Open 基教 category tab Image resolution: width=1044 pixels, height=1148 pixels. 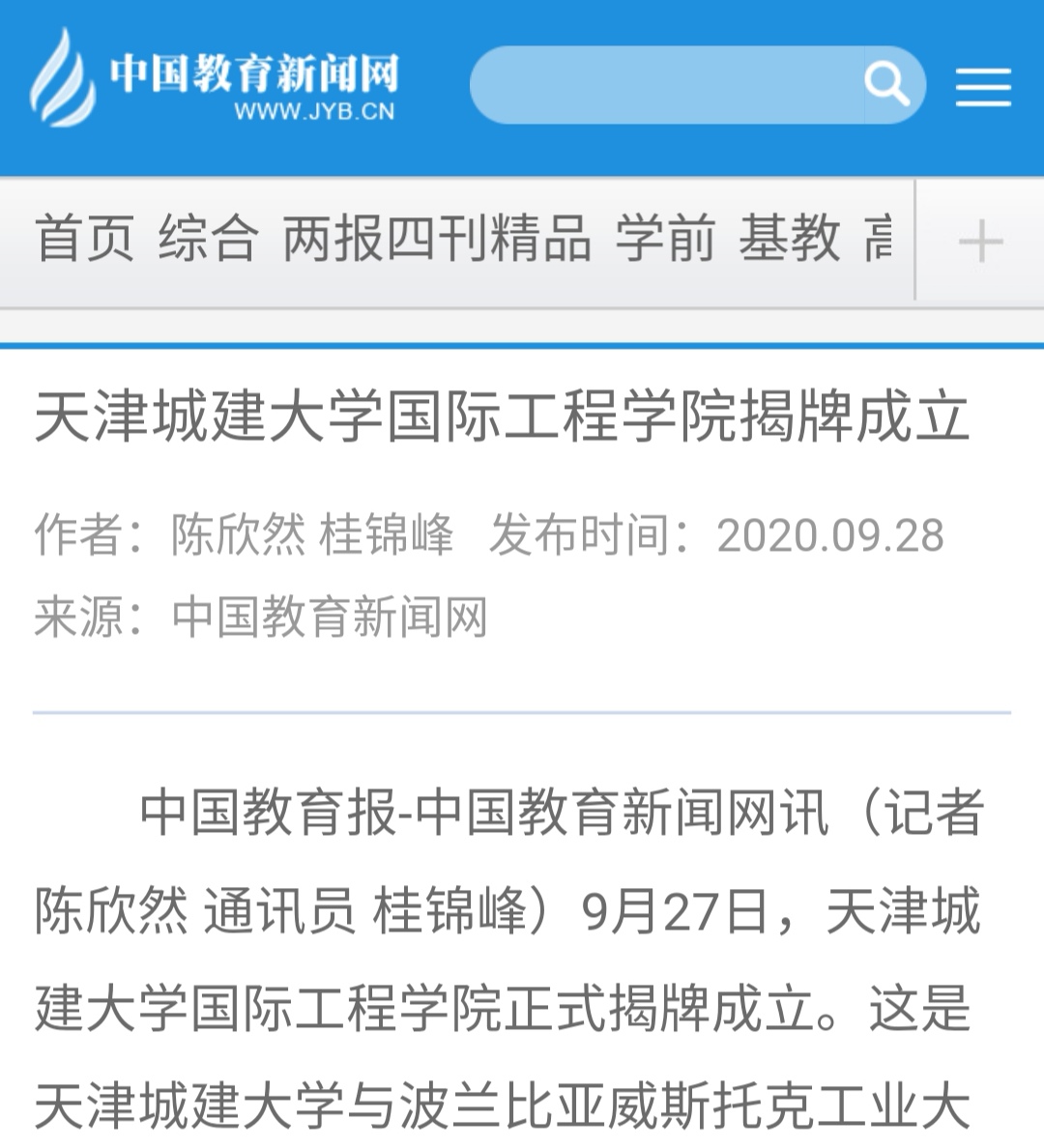pyautogui.click(x=789, y=239)
